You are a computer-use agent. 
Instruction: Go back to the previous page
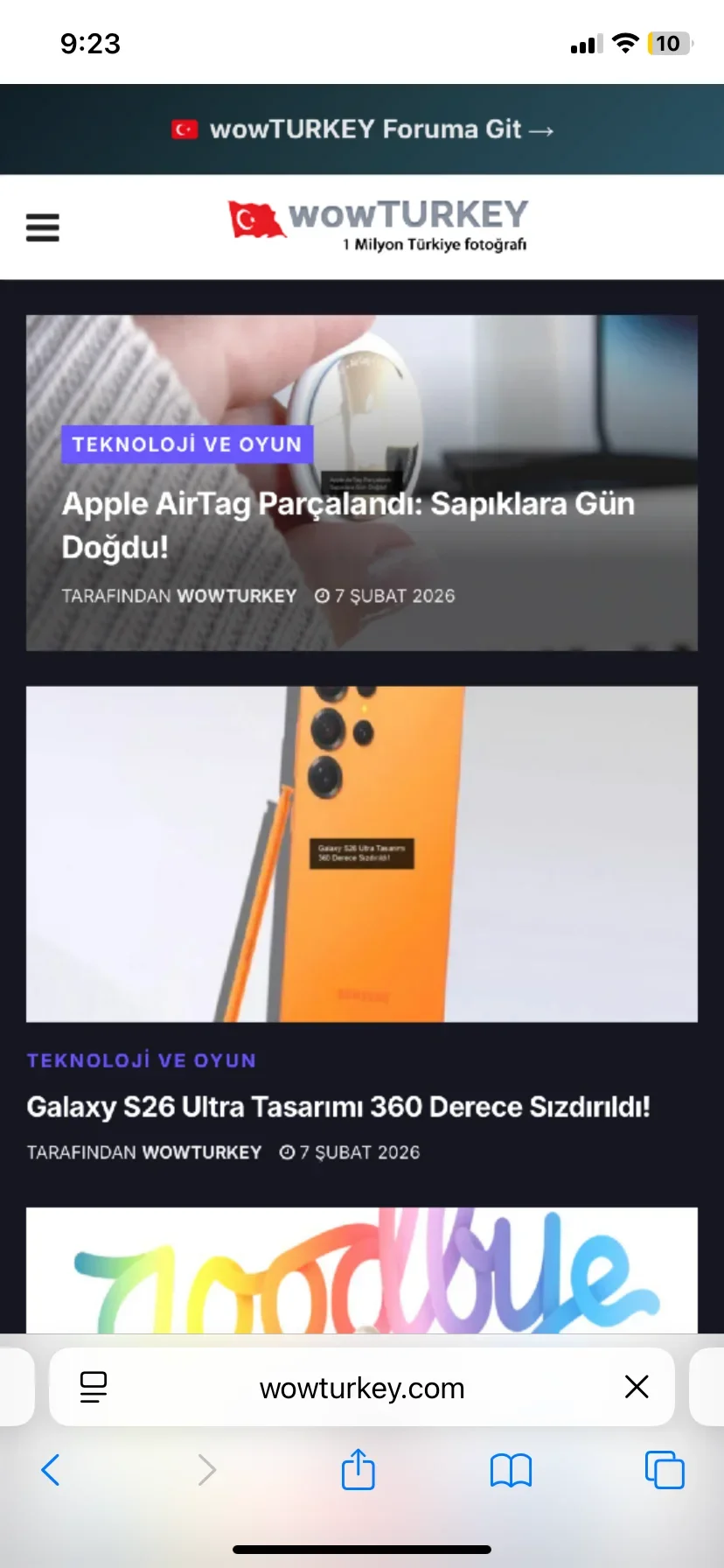coord(51,1470)
